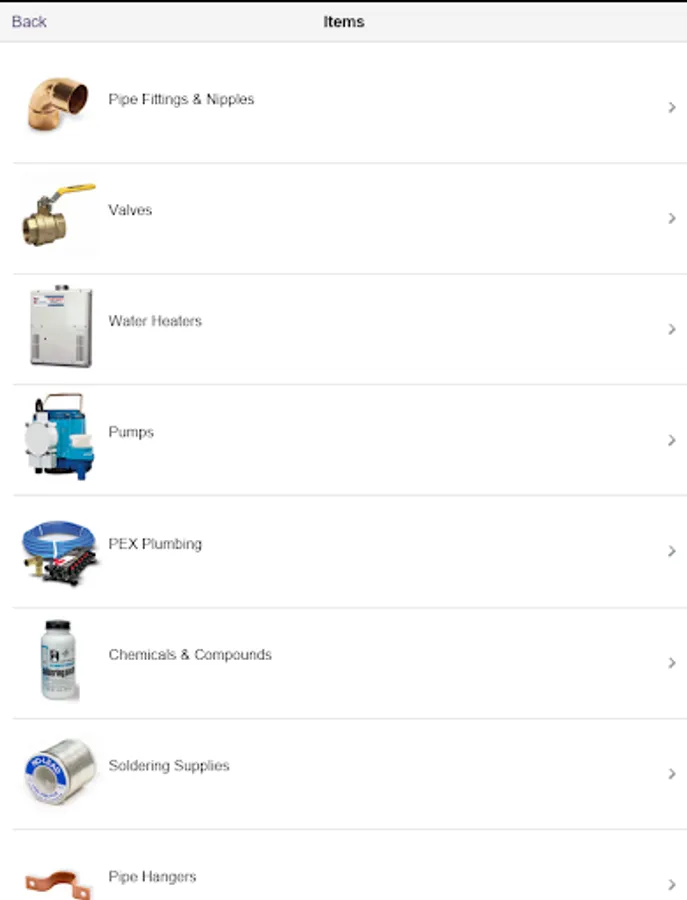This screenshot has width=687, height=900.
Task: Open Chemicals & Compounds category
Action: click(x=190, y=655)
